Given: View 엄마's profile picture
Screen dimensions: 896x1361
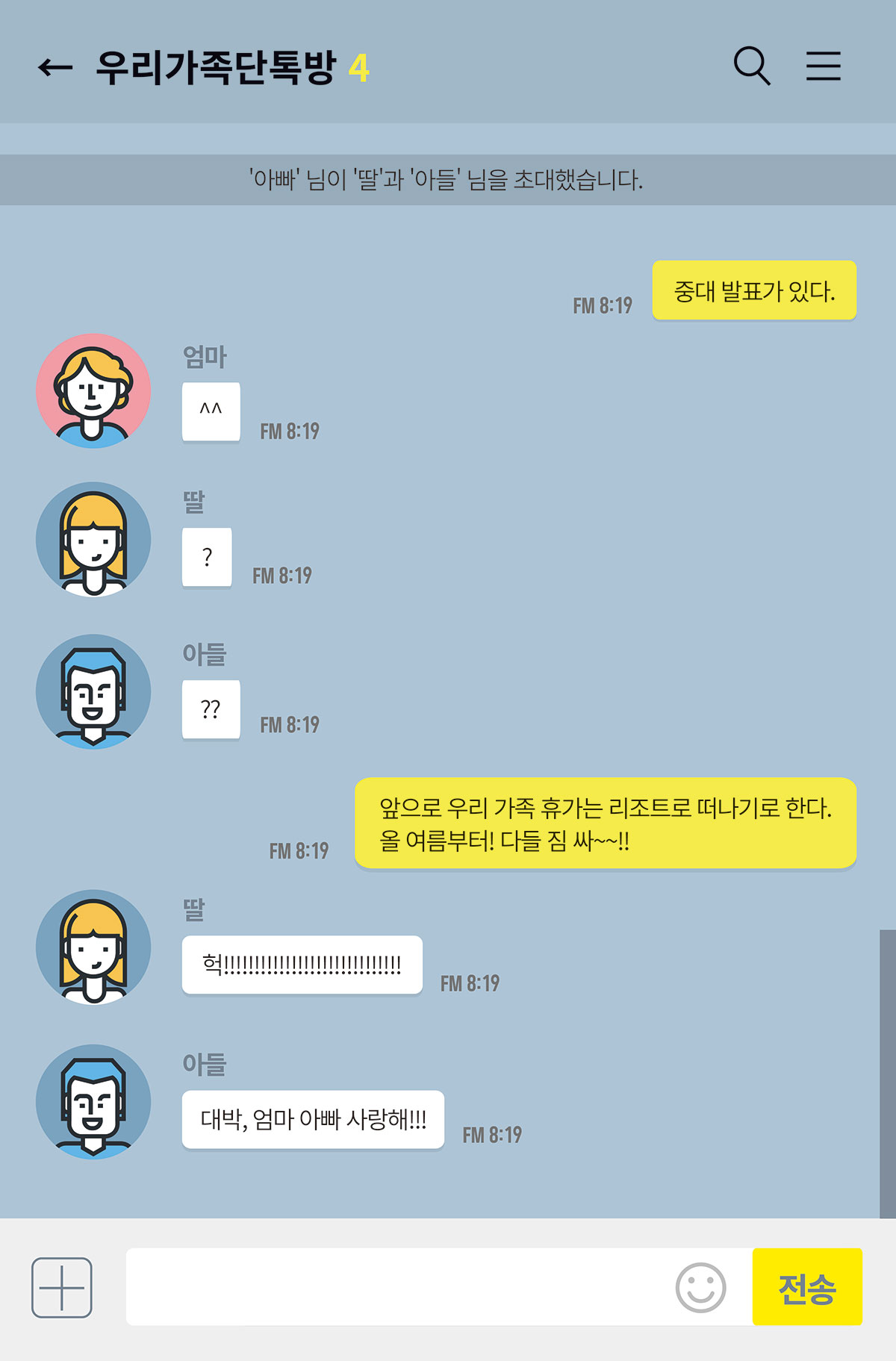Looking at the screenshot, I should pyautogui.click(x=93, y=390).
